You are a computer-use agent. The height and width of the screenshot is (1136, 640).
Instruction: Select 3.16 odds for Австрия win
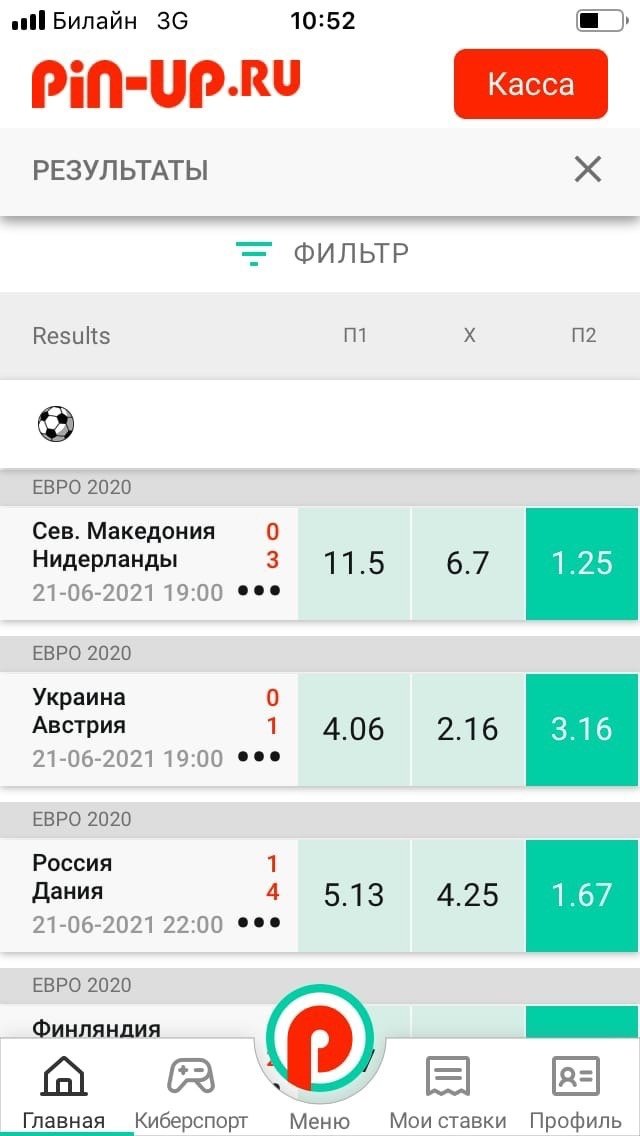tap(582, 729)
